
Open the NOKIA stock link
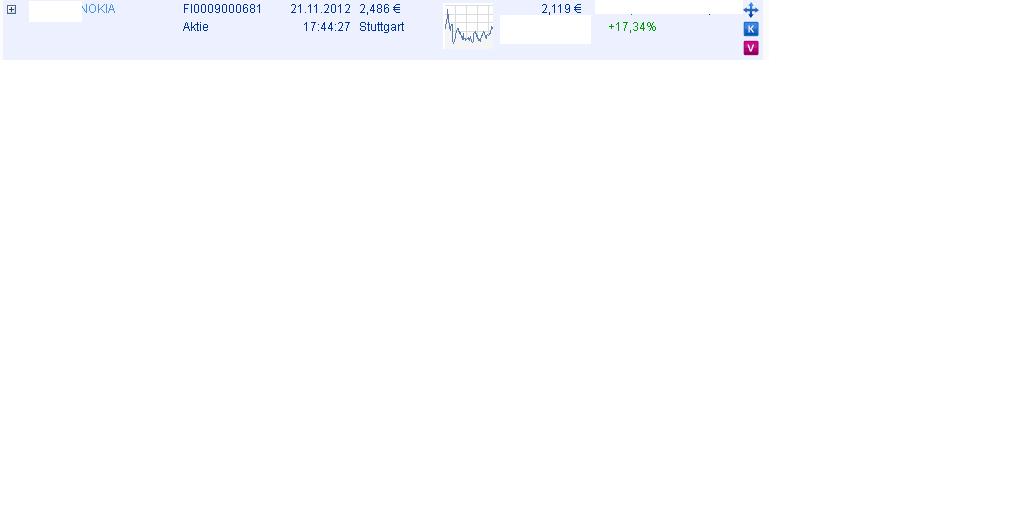(x=98, y=9)
